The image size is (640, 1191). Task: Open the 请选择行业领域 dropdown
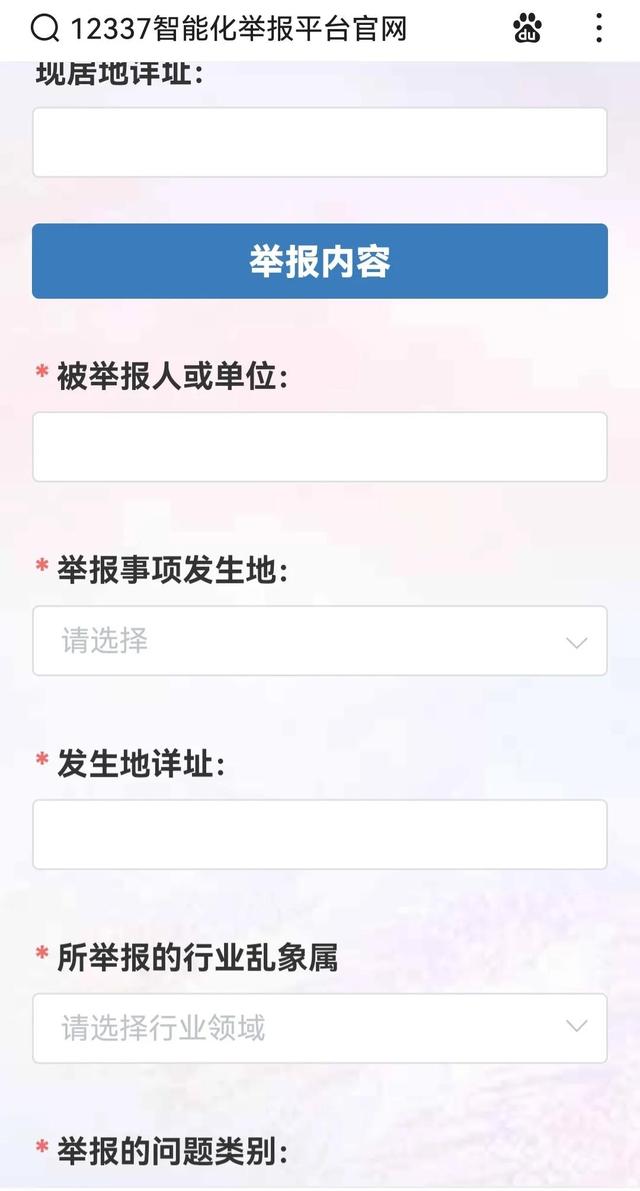[x=320, y=1027]
